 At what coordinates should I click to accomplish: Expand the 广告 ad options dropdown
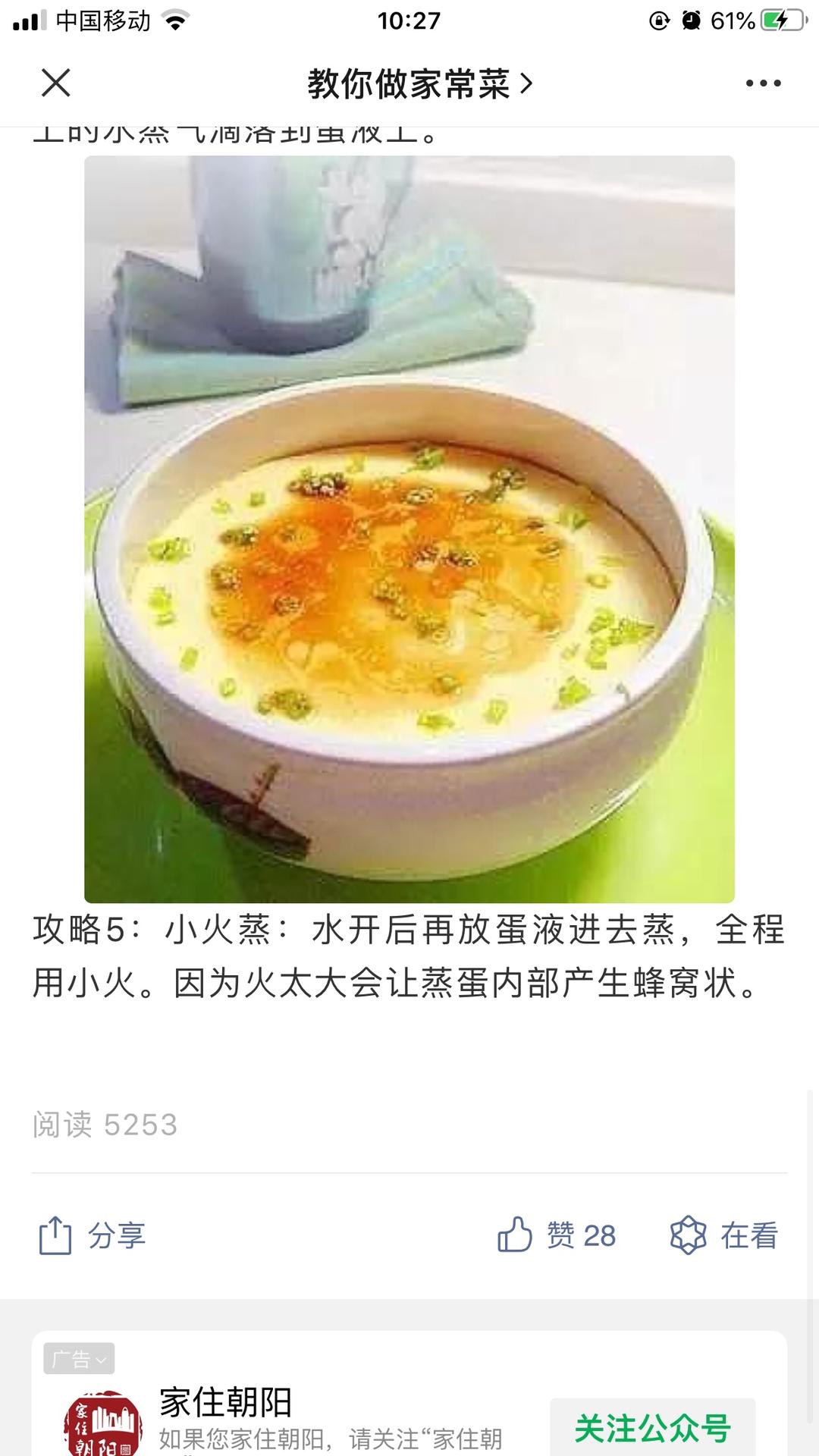point(79,1359)
